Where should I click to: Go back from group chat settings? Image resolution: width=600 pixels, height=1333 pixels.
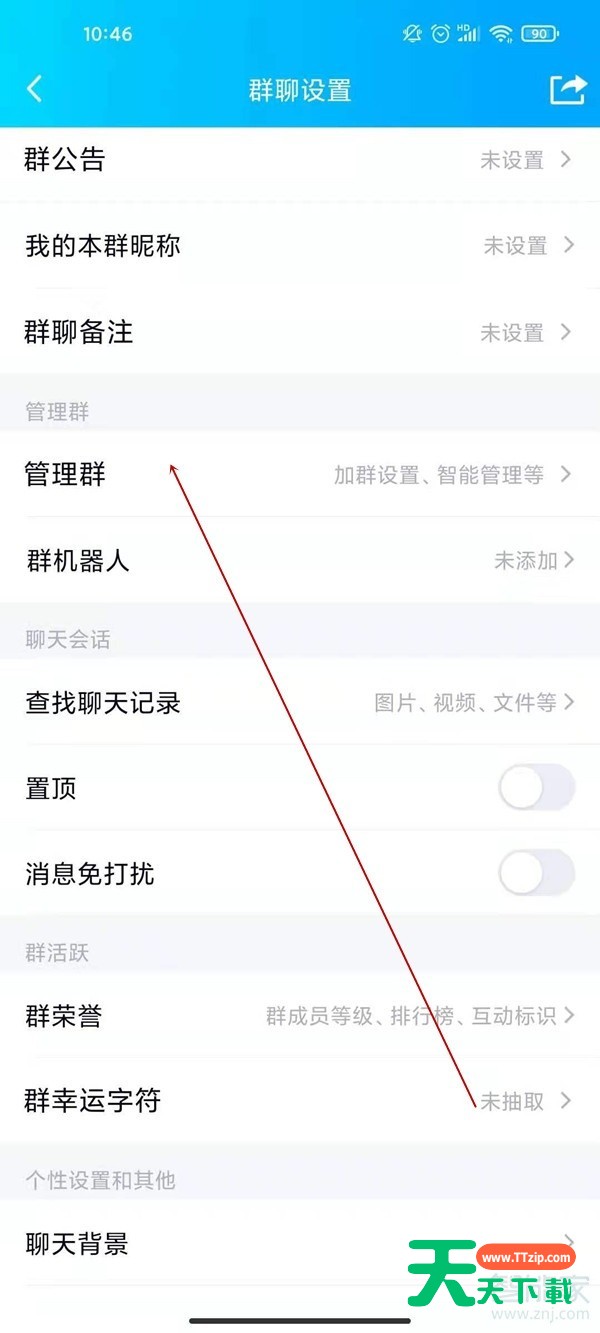pyautogui.click(x=34, y=89)
